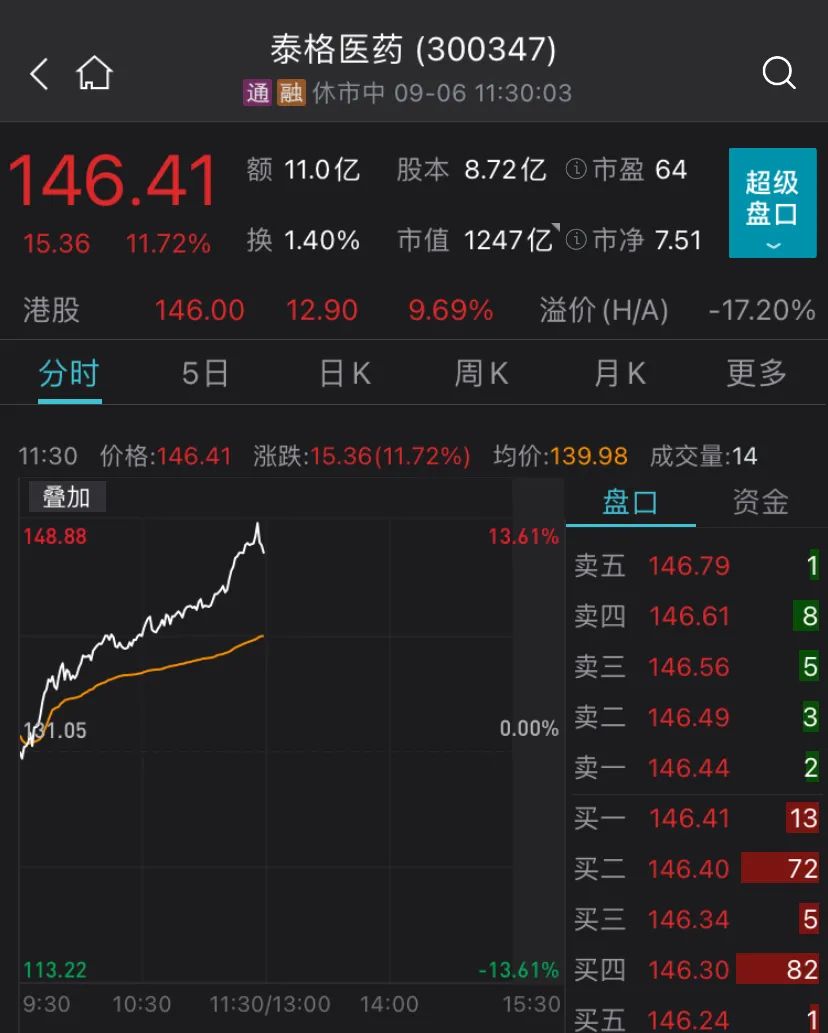Select the 资金 tab
Screen dimensions: 828x1033
(760, 502)
